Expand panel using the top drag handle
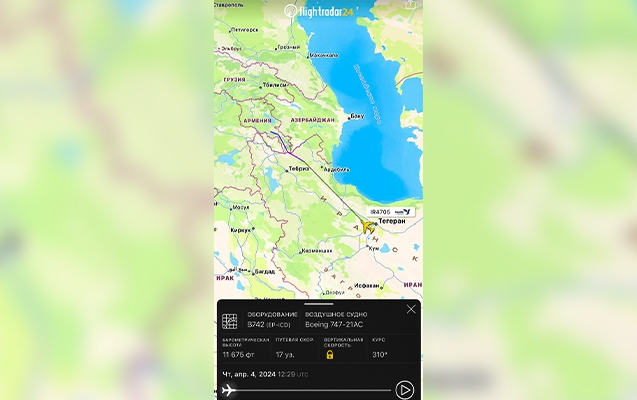The height and width of the screenshot is (400, 637). point(318,303)
